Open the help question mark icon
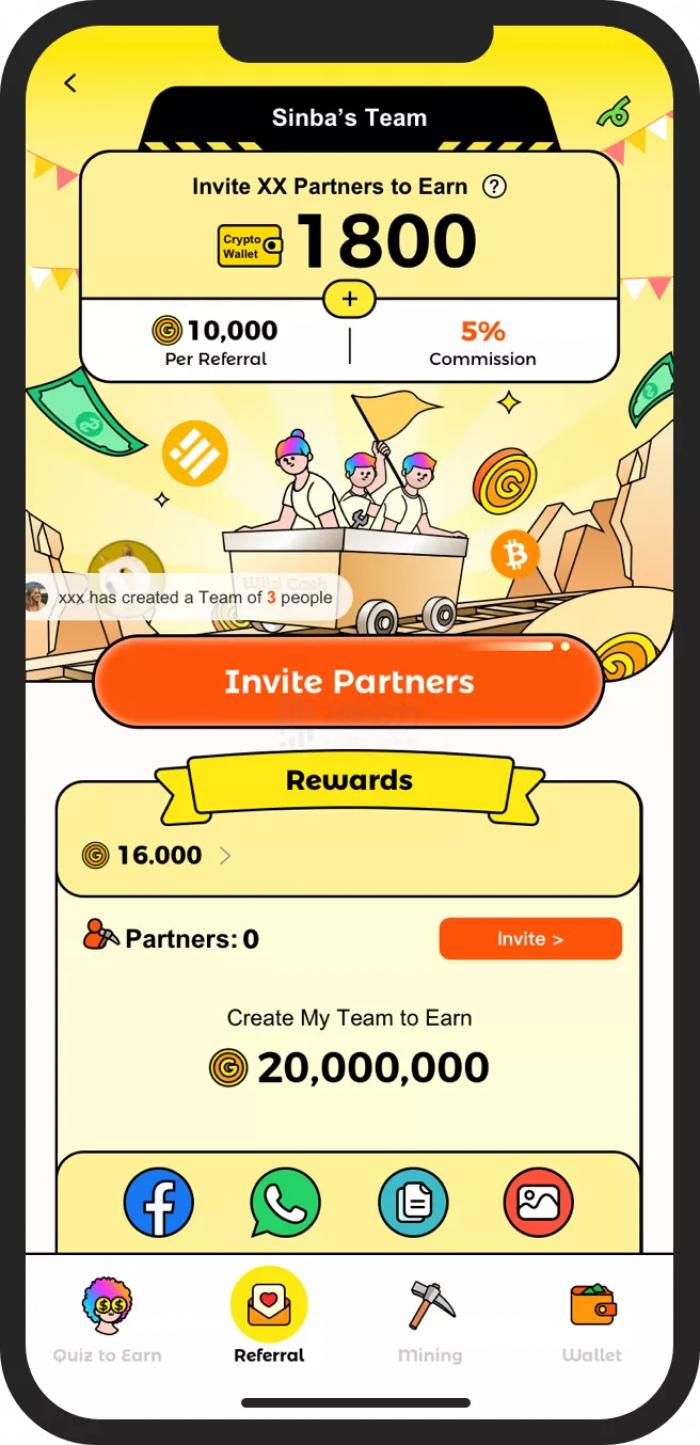700x1445 pixels. tap(494, 186)
